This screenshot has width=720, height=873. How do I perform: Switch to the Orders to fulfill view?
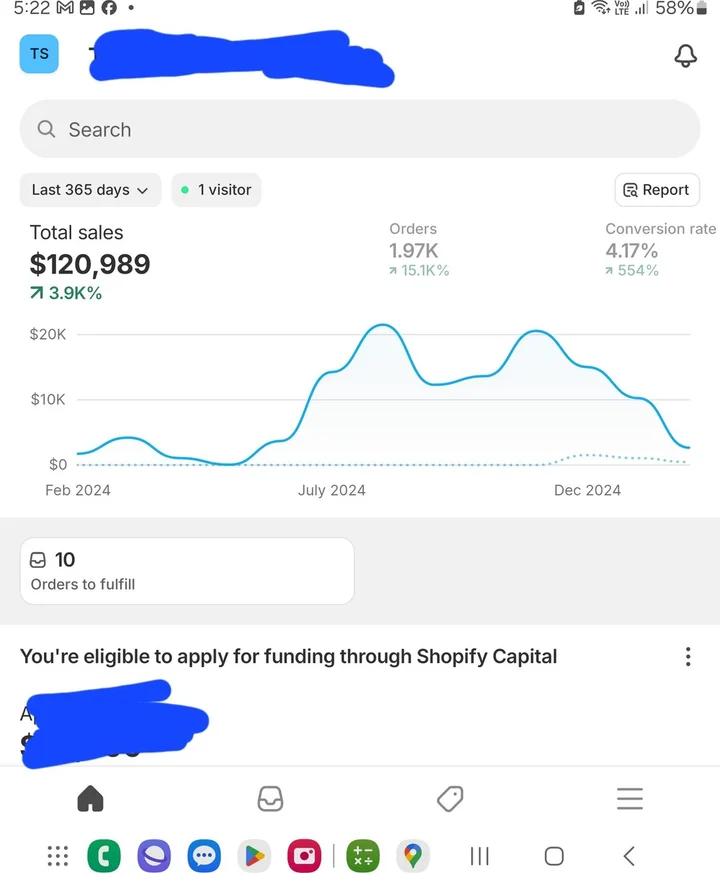click(186, 570)
